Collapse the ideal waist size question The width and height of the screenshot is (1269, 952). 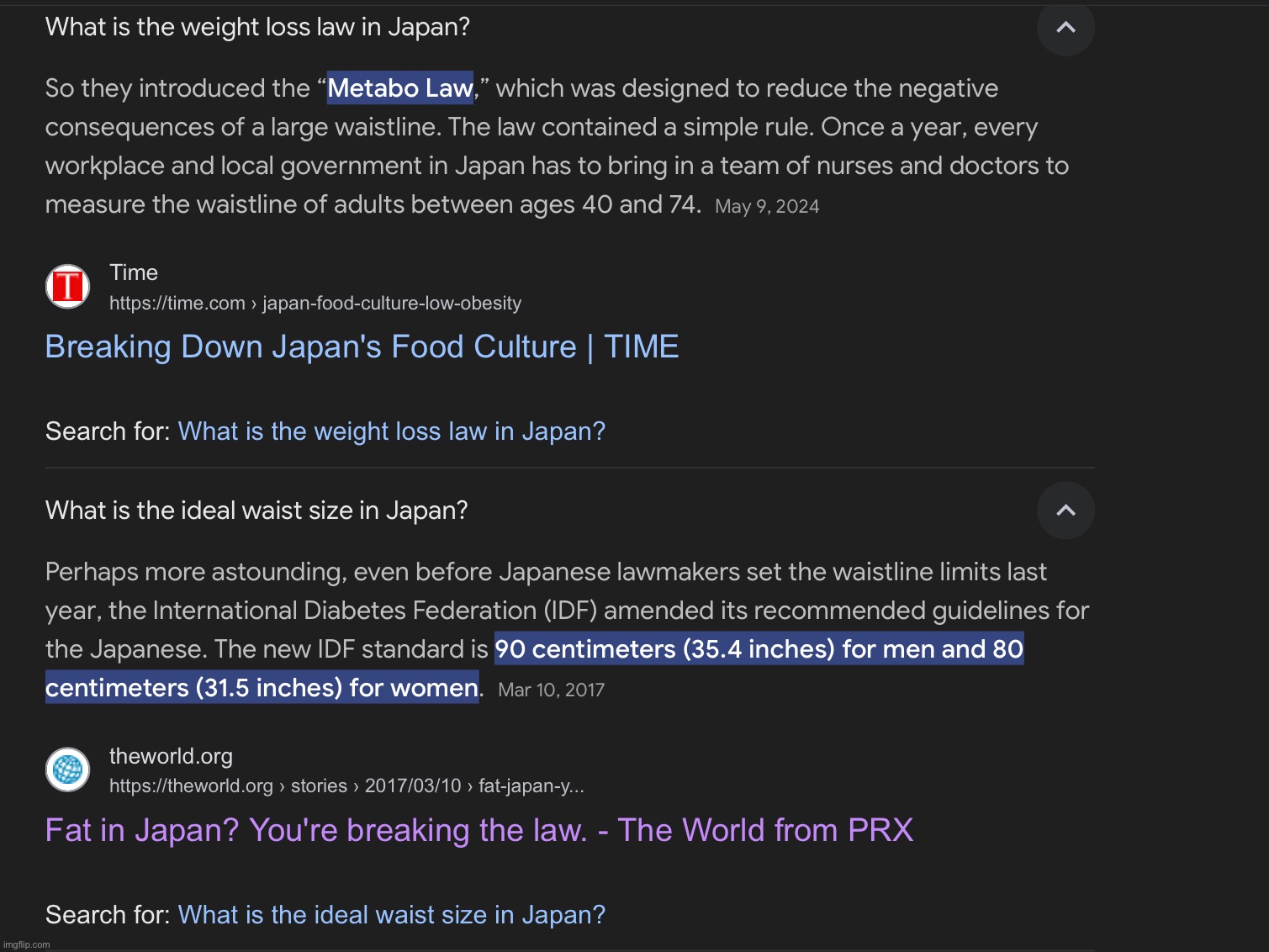click(1065, 510)
